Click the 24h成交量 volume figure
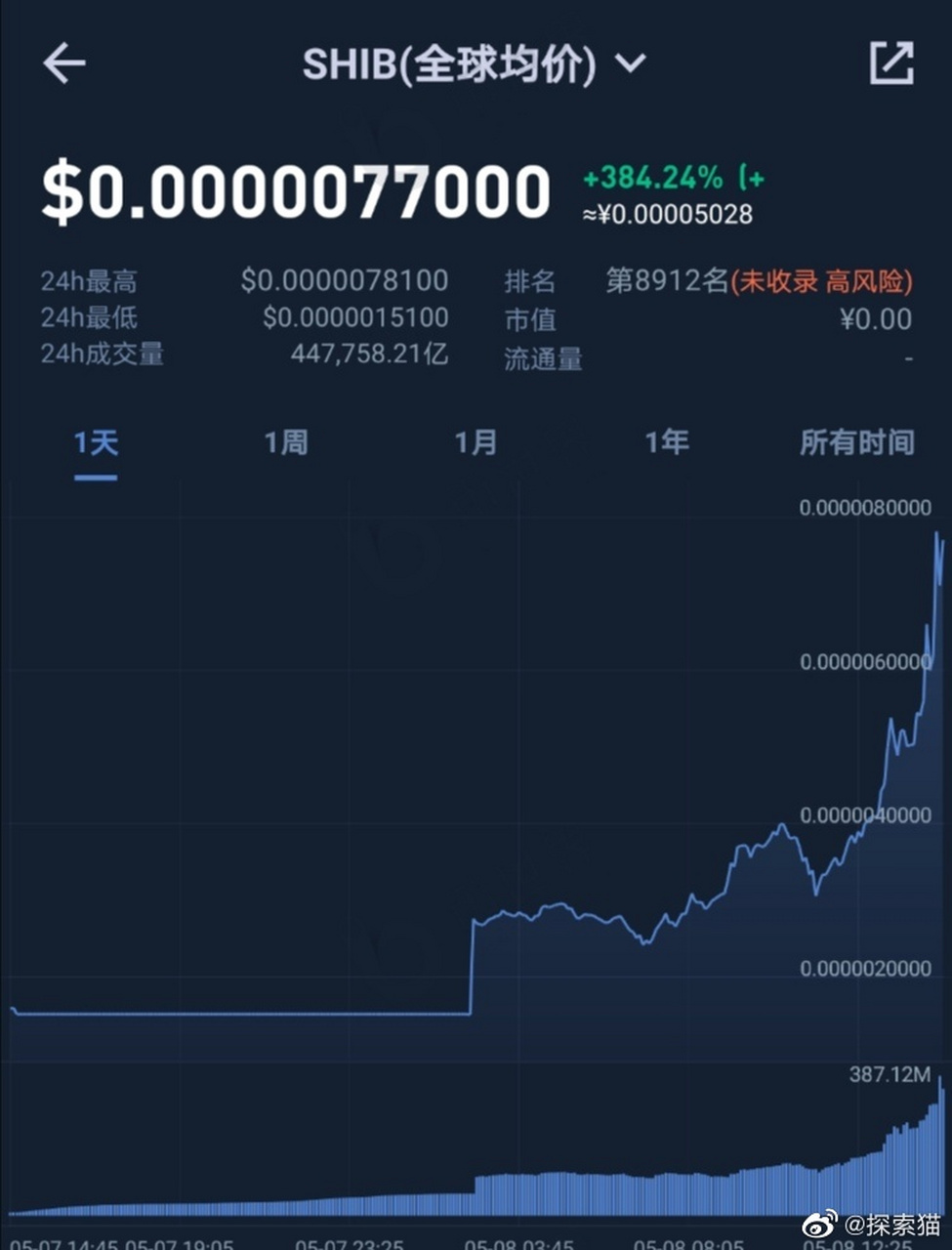The width and height of the screenshot is (952, 1250). [369, 354]
